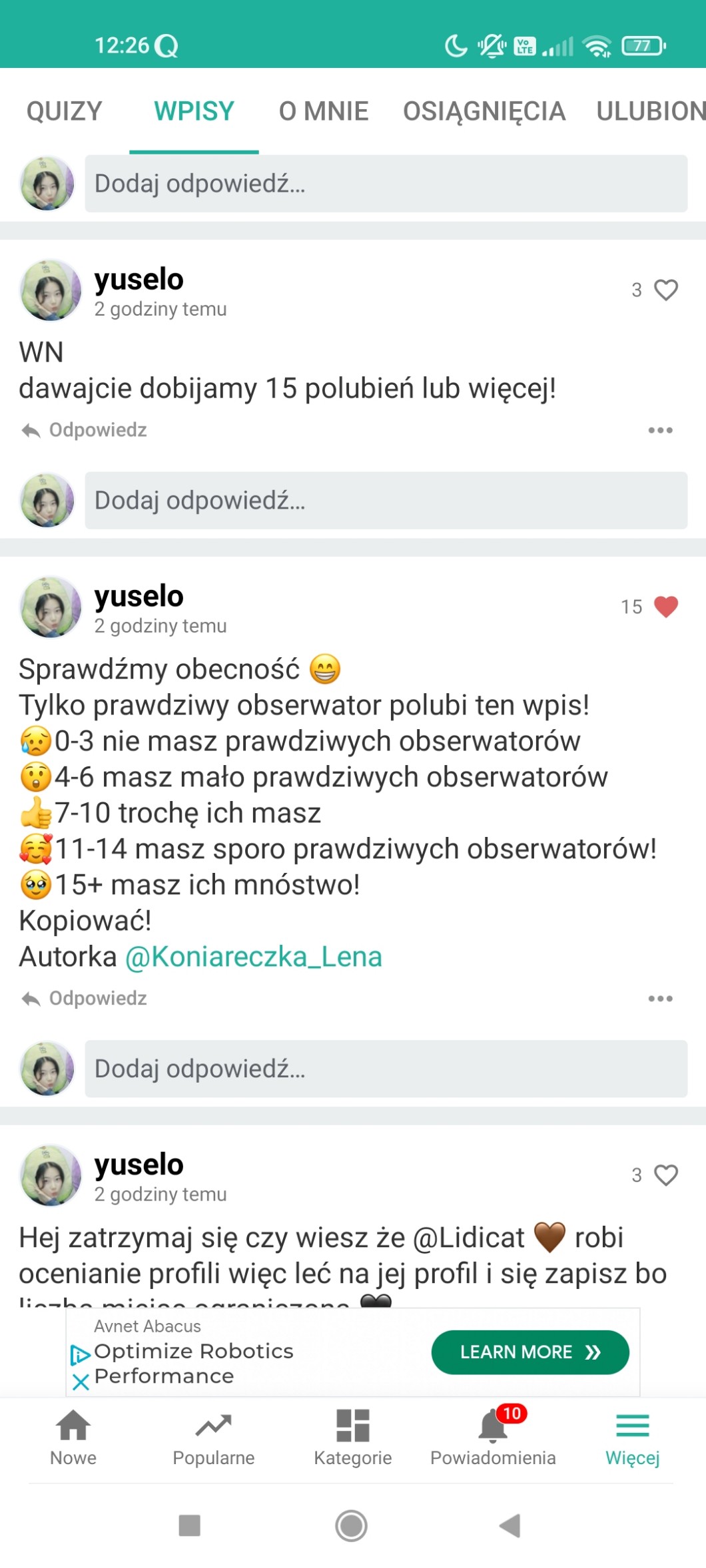
Task: Close the Avnet Abacus ad banner
Action: (81, 1382)
